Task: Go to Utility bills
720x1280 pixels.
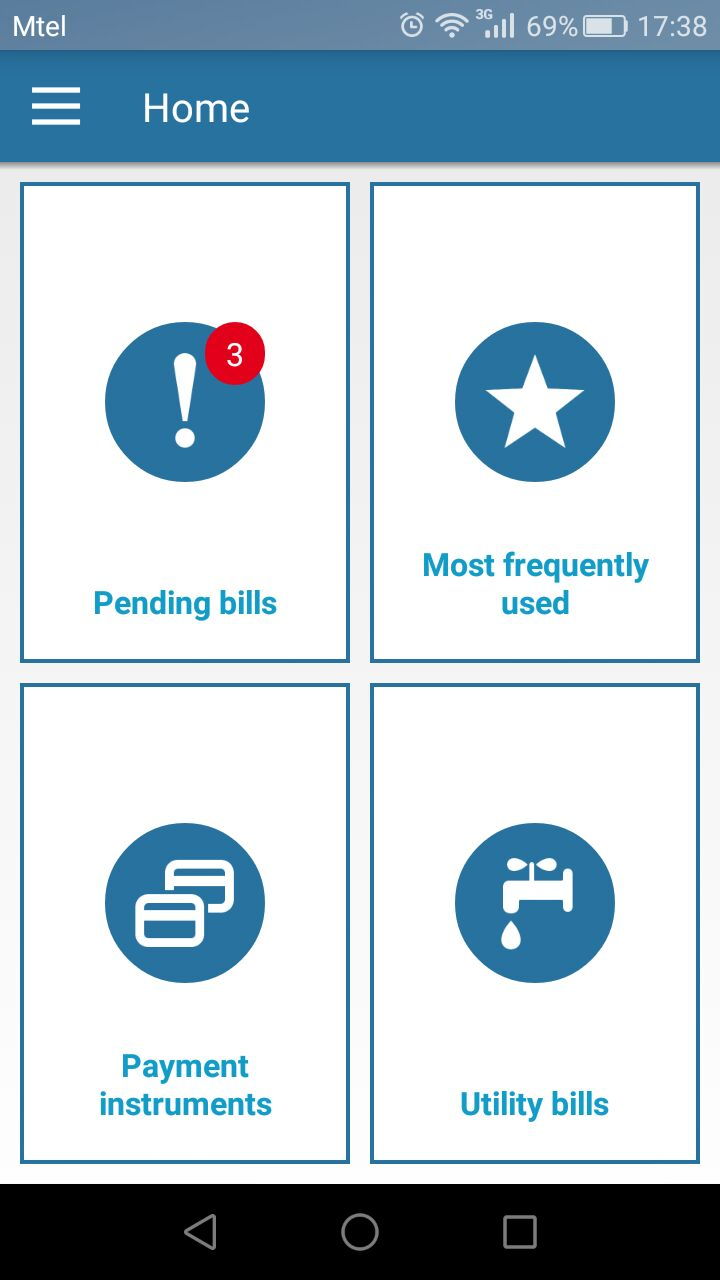Action: [535, 923]
